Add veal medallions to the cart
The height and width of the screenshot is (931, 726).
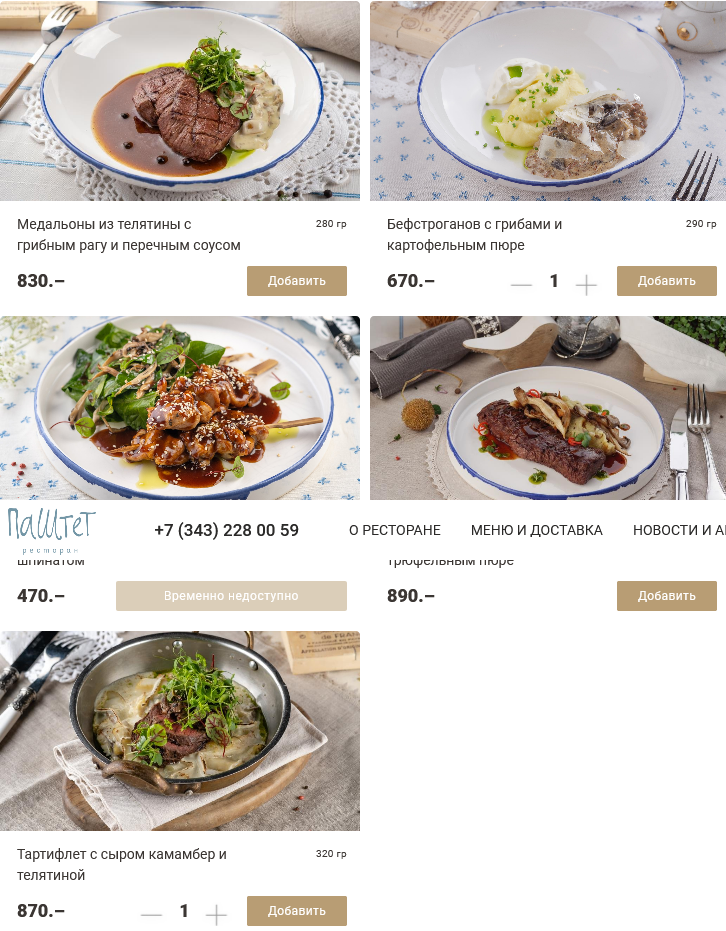point(296,281)
